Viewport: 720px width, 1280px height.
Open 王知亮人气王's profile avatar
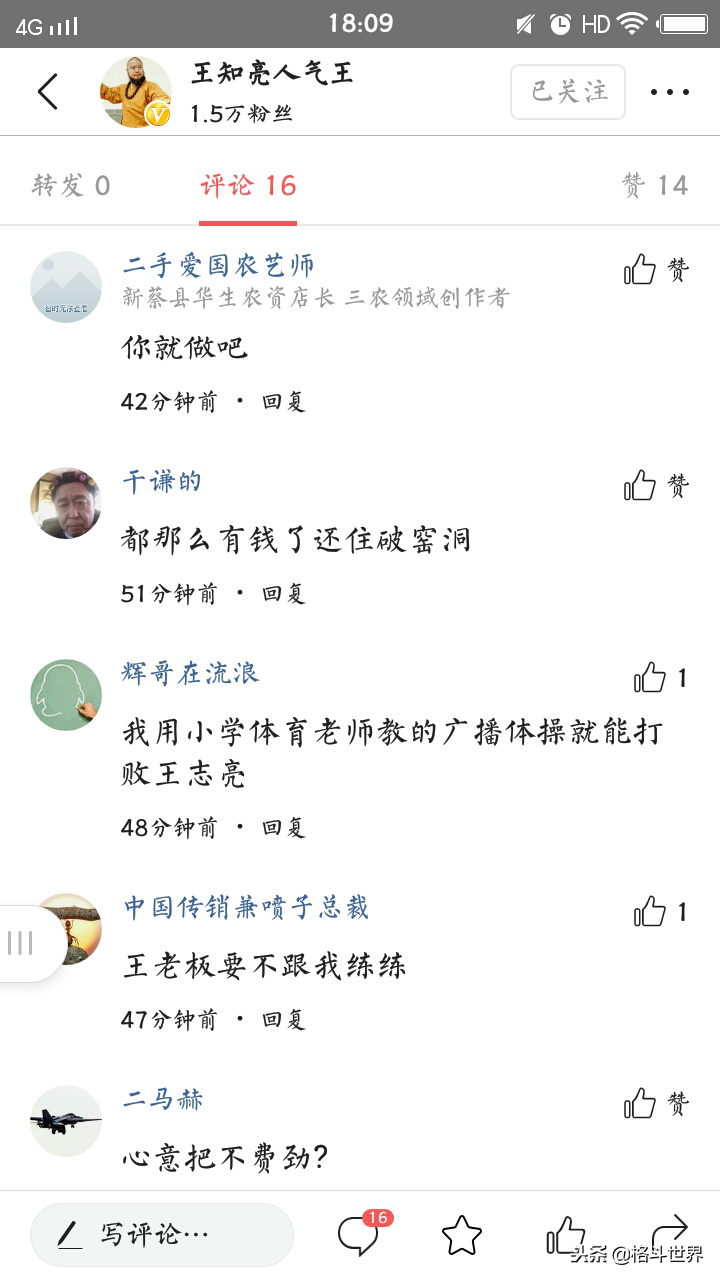point(135,92)
